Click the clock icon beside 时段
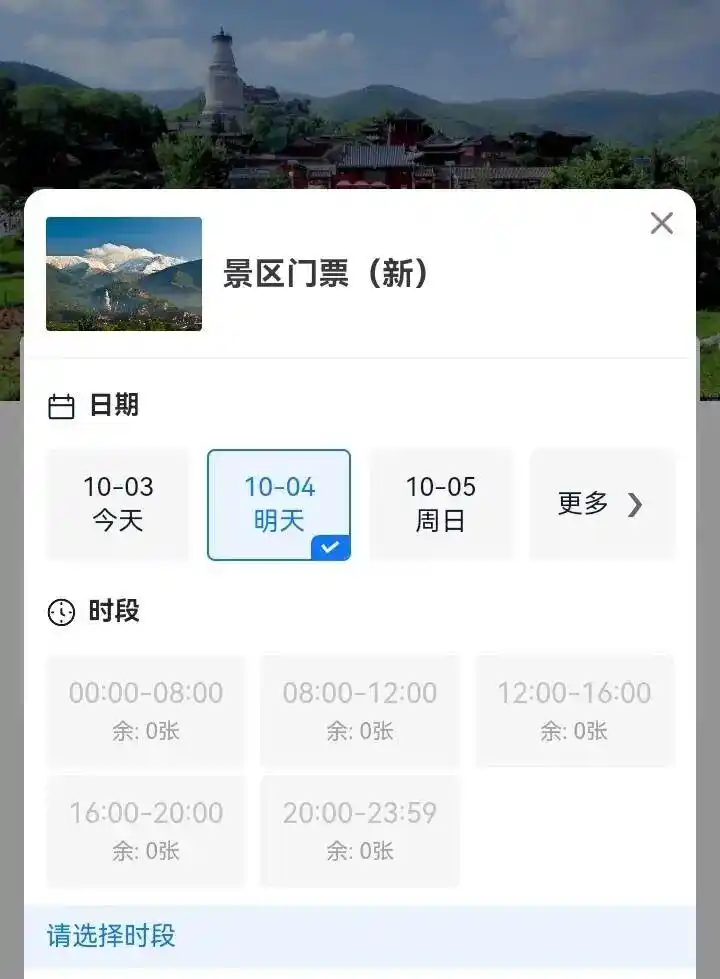 pos(62,610)
